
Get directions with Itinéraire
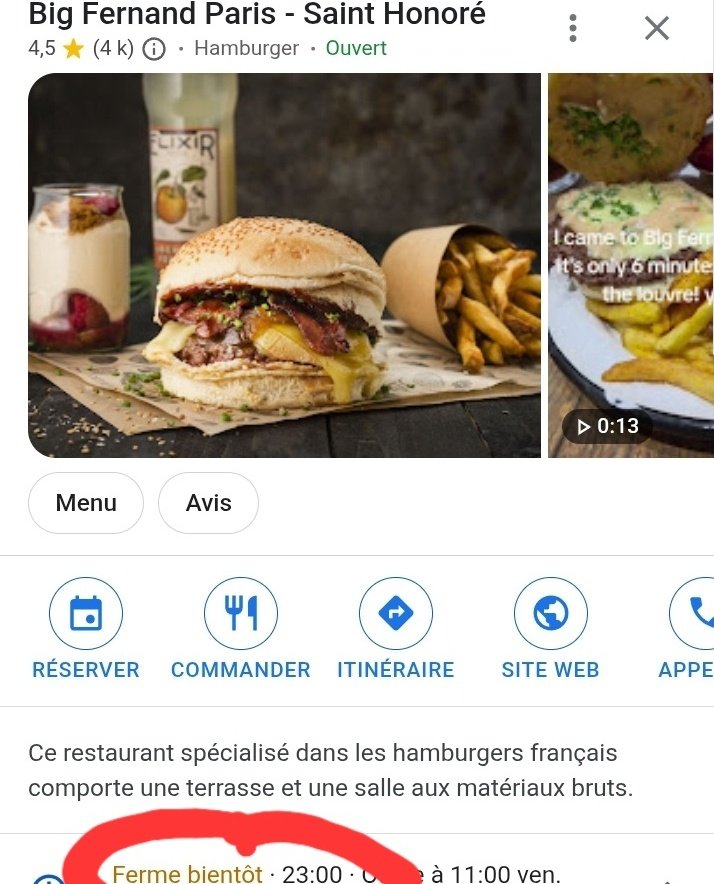point(396,614)
